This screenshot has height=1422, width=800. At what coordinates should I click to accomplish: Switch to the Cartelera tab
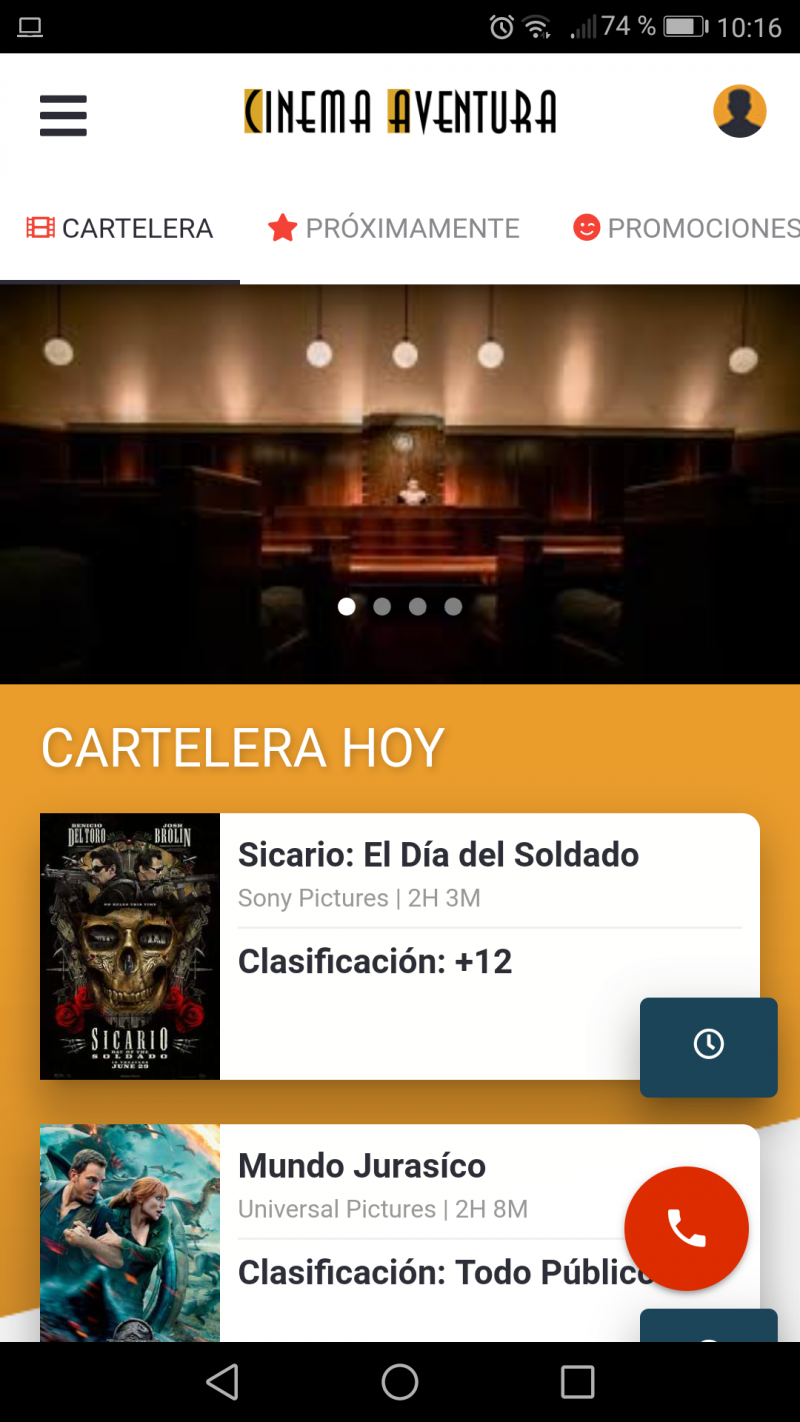pyautogui.click(x=120, y=229)
